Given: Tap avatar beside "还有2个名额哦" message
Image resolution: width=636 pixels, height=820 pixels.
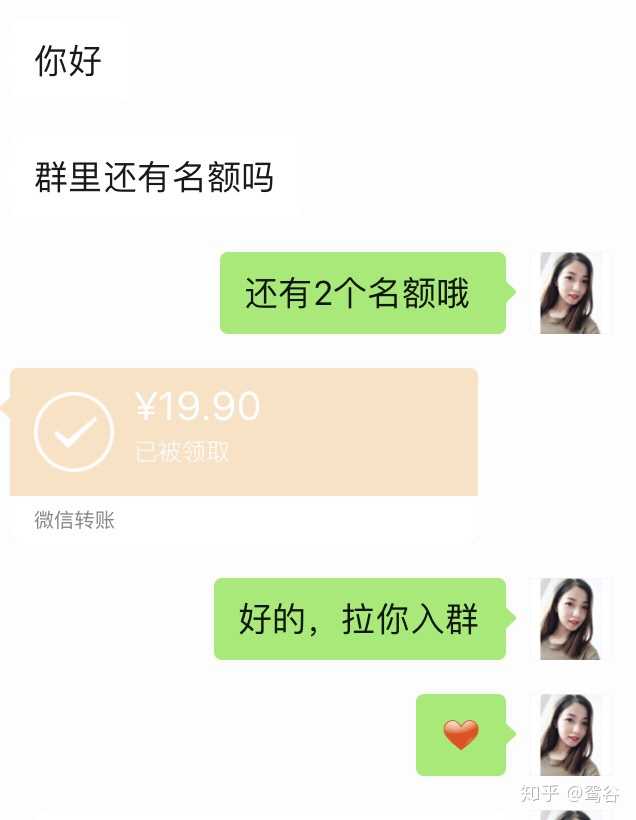Looking at the screenshot, I should click(x=570, y=293).
